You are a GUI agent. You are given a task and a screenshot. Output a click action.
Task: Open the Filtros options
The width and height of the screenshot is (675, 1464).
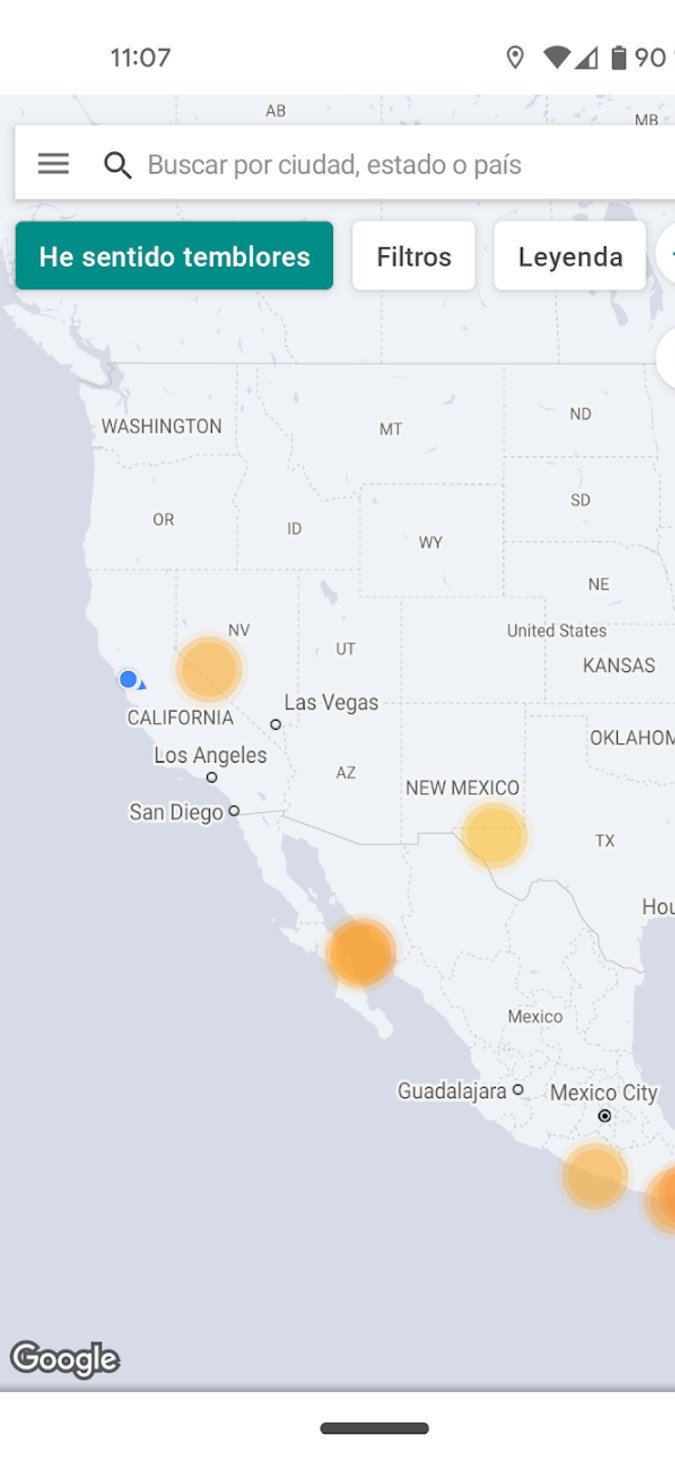coord(413,257)
